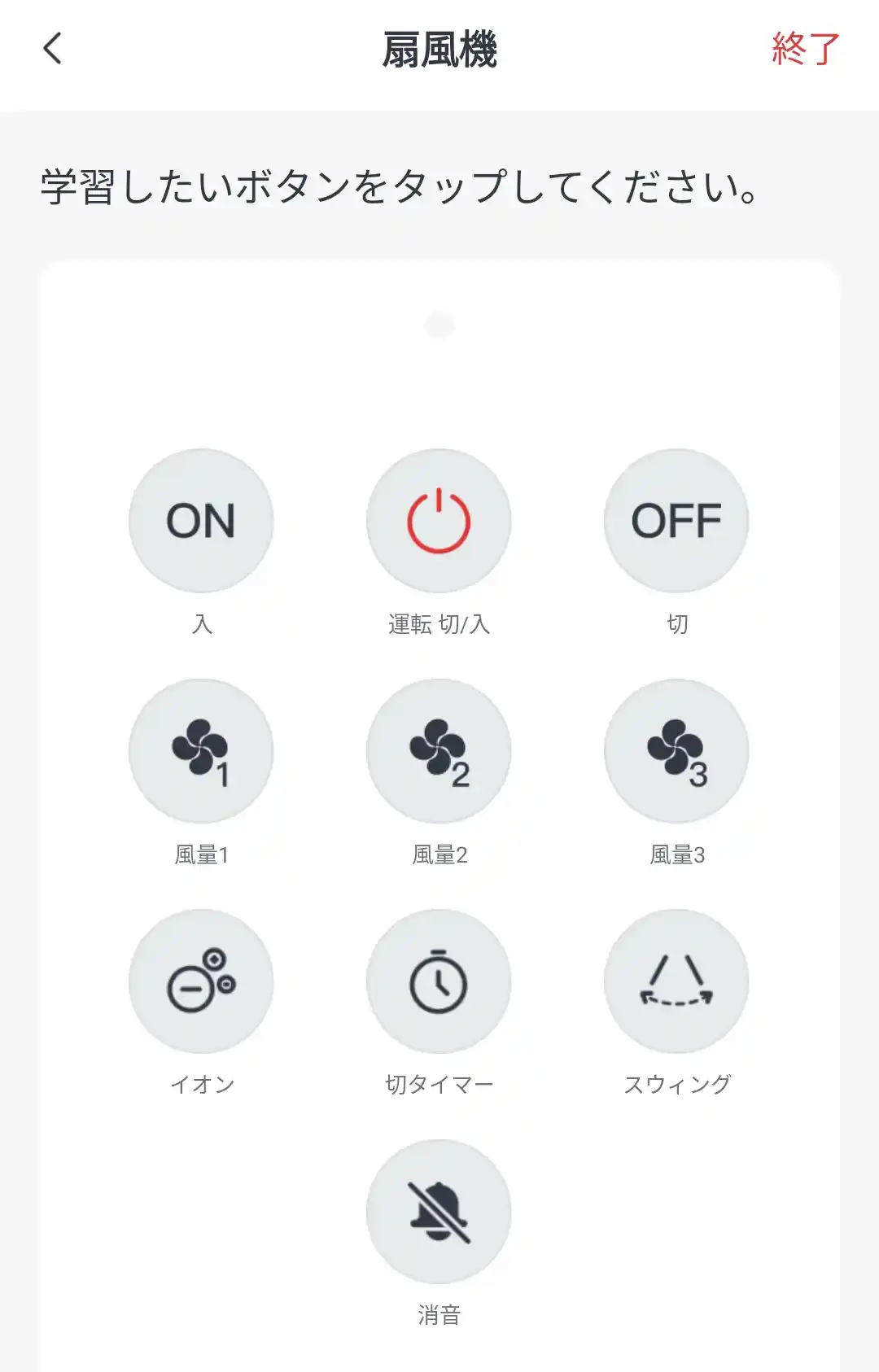The height and width of the screenshot is (1372, 879).
Task: Tap the スウィング text label
Action: 676,1084
